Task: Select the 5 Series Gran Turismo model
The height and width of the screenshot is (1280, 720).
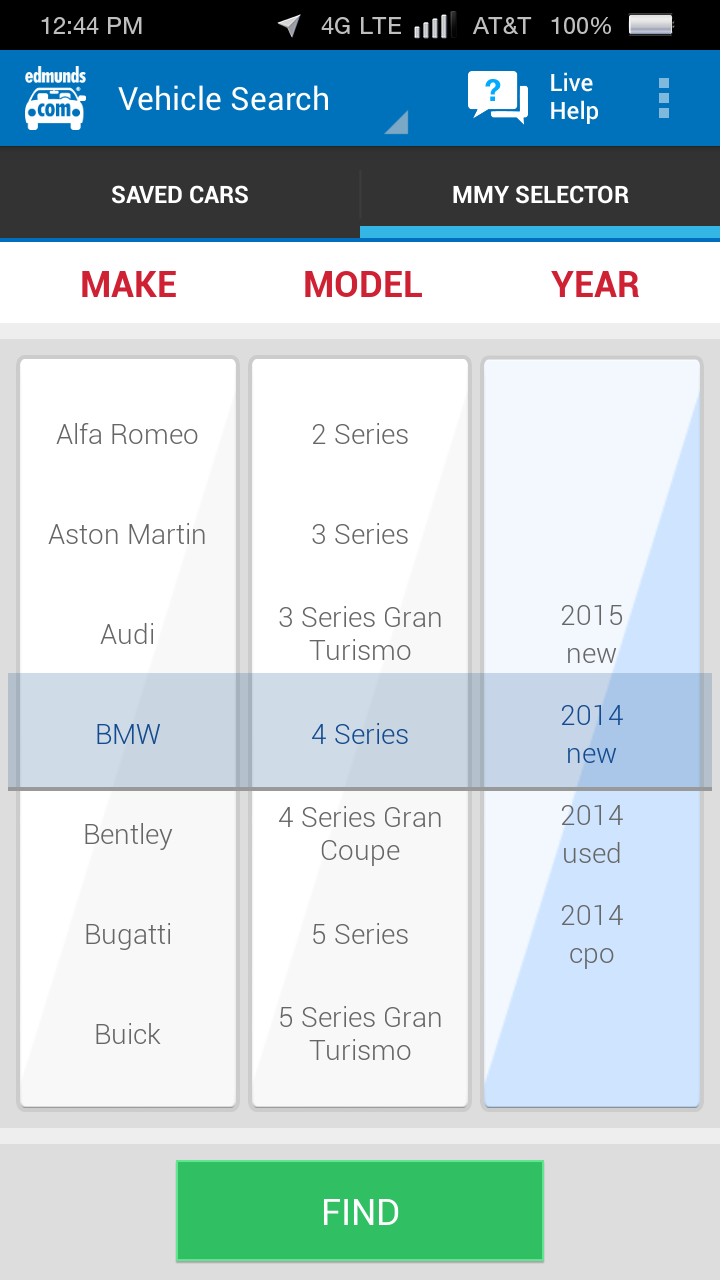Action: click(360, 1033)
